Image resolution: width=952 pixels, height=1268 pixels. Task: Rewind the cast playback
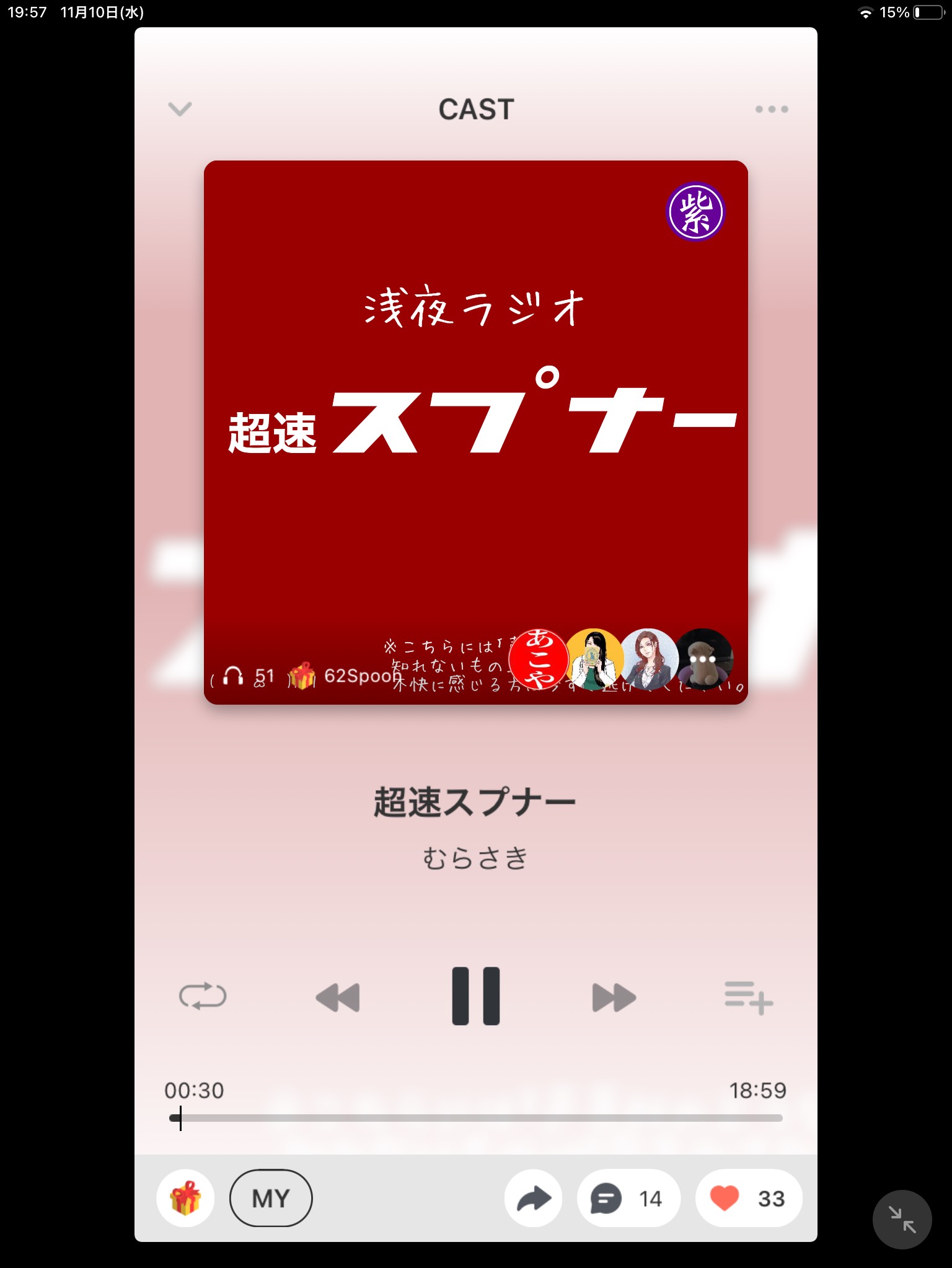[338, 997]
